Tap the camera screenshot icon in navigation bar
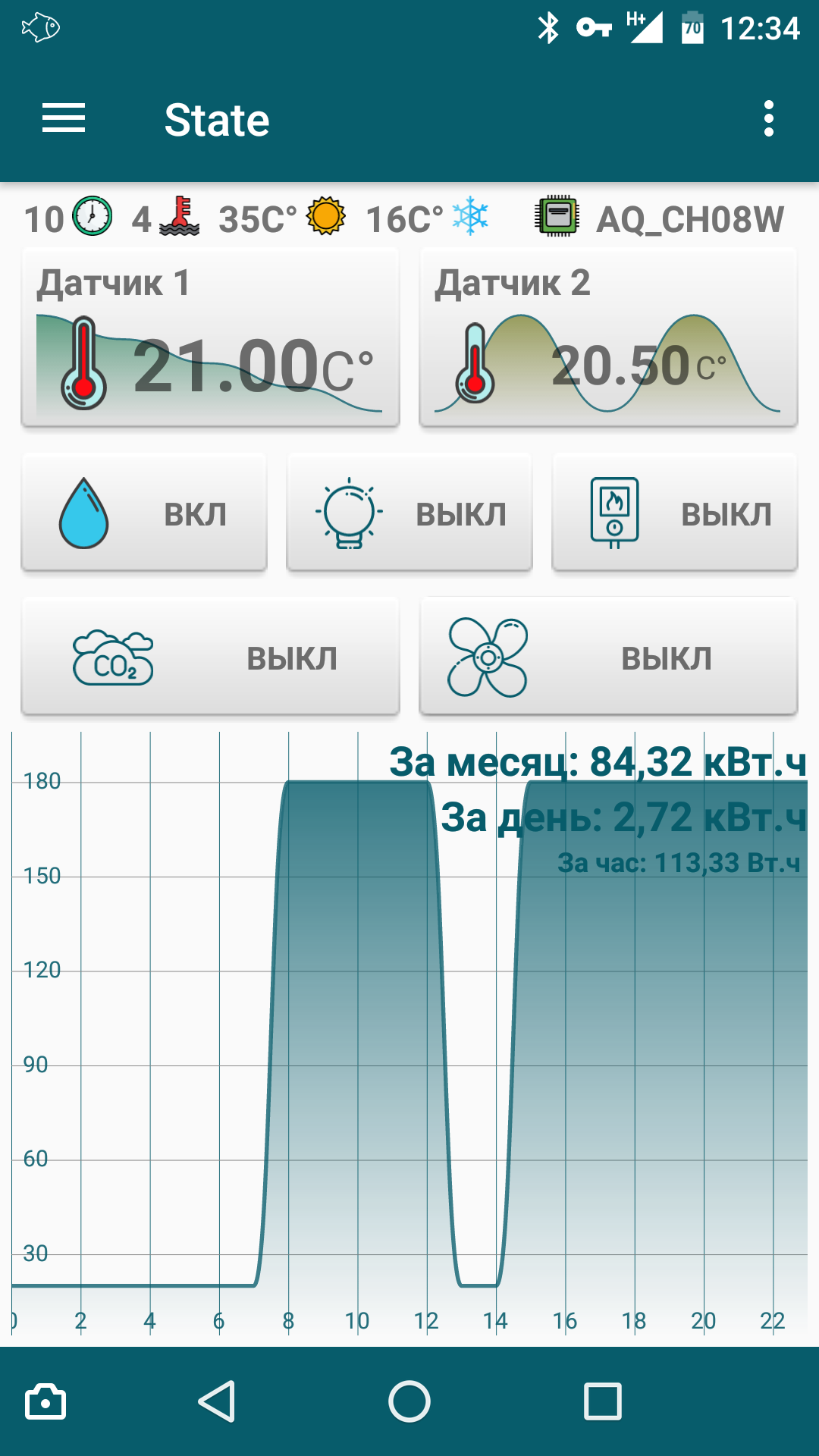The height and width of the screenshot is (1456, 819). (45, 1401)
